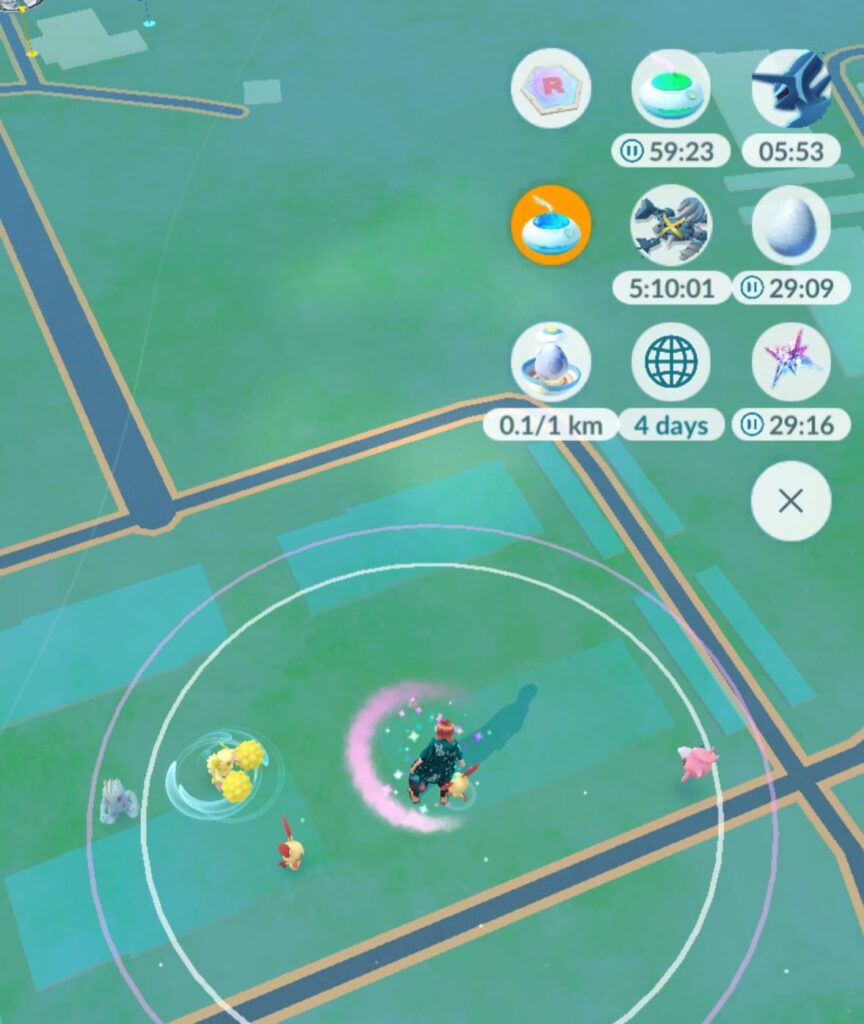Open the Team Rocket radar icon
This screenshot has width=864, height=1024.
point(551,89)
